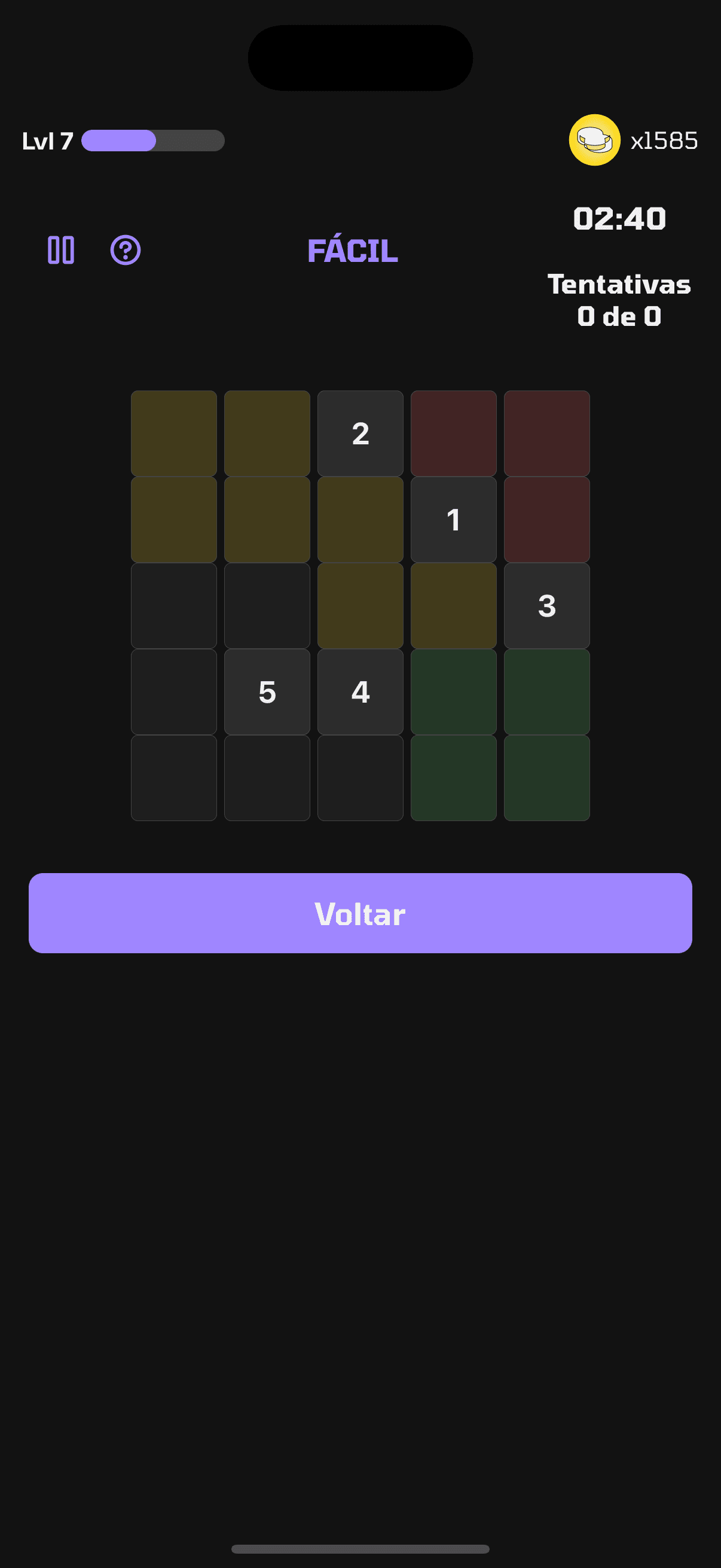Tap the Voltar button
The width and height of the screenshot is (721, 1568).
pos(360,913)
